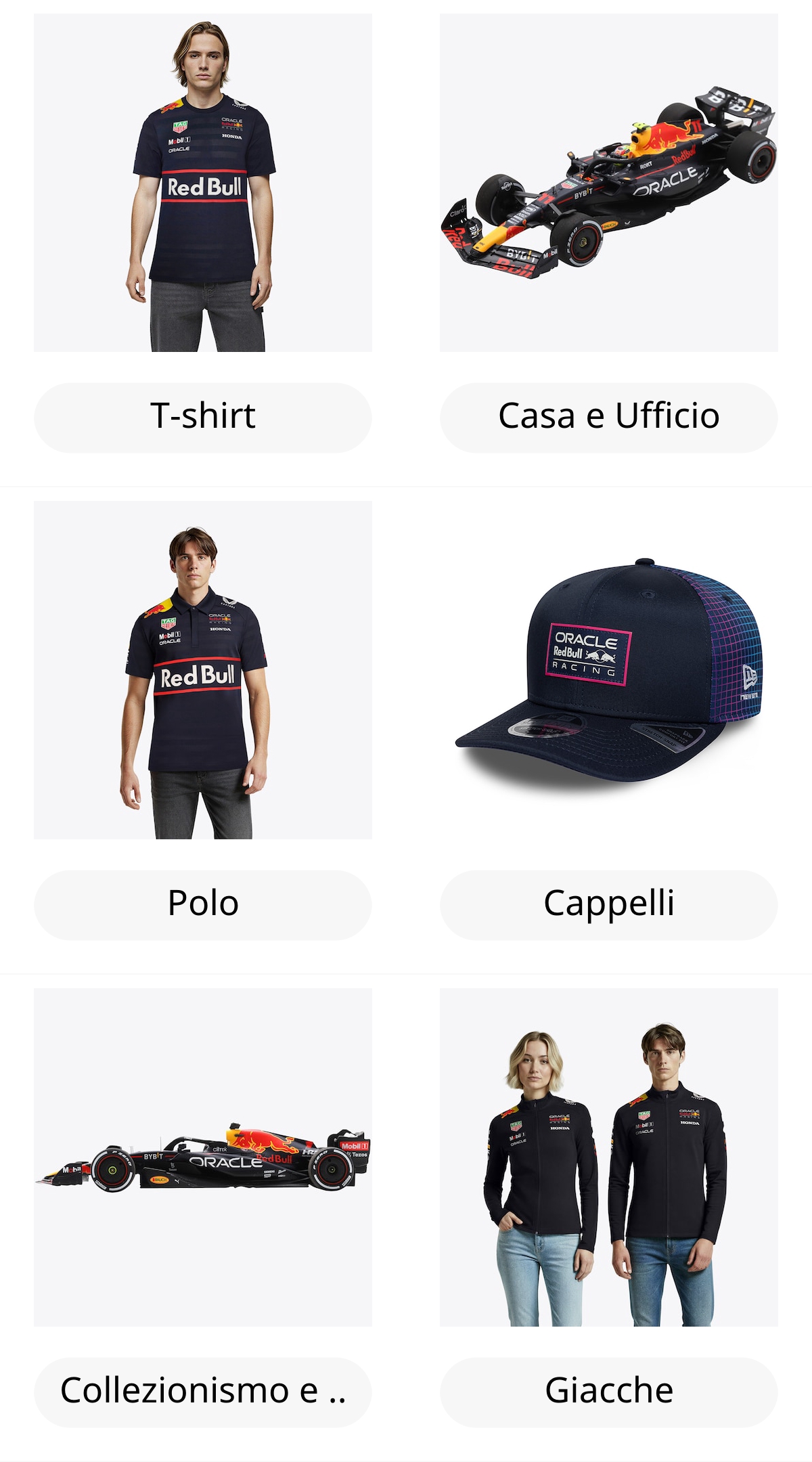The image size is (812, 1462).
Task: Select the Polo category pill
Action: click(202, 900)
